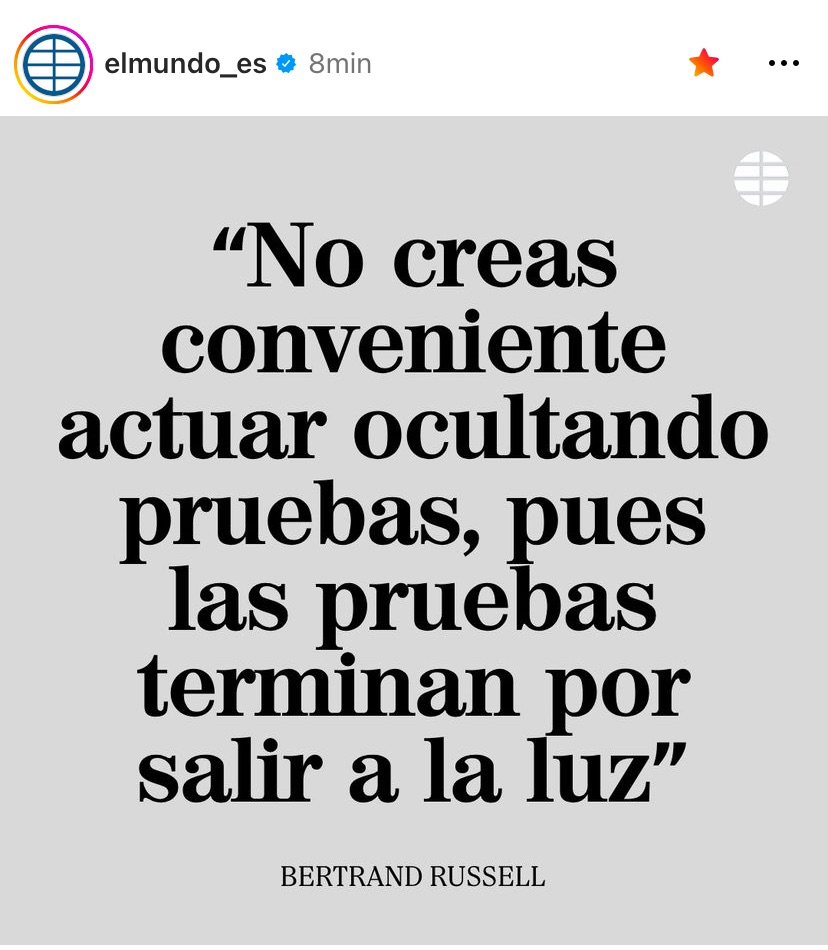Open the Bertrand Russell quote post image
This screenshot has height=950, width=828.
414,530
